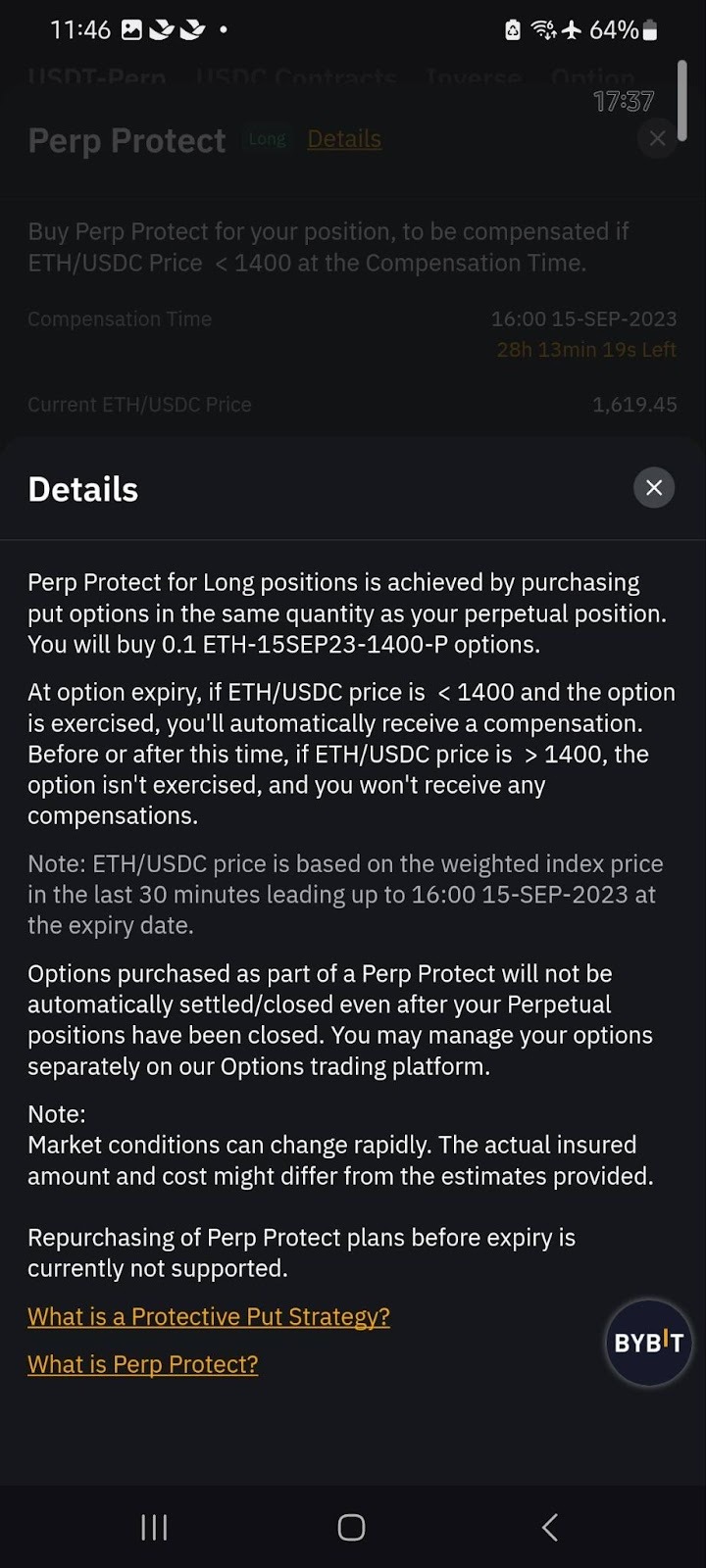Close the Details panel
Viewport: 706px width, 1568px height.
point(654,488)
